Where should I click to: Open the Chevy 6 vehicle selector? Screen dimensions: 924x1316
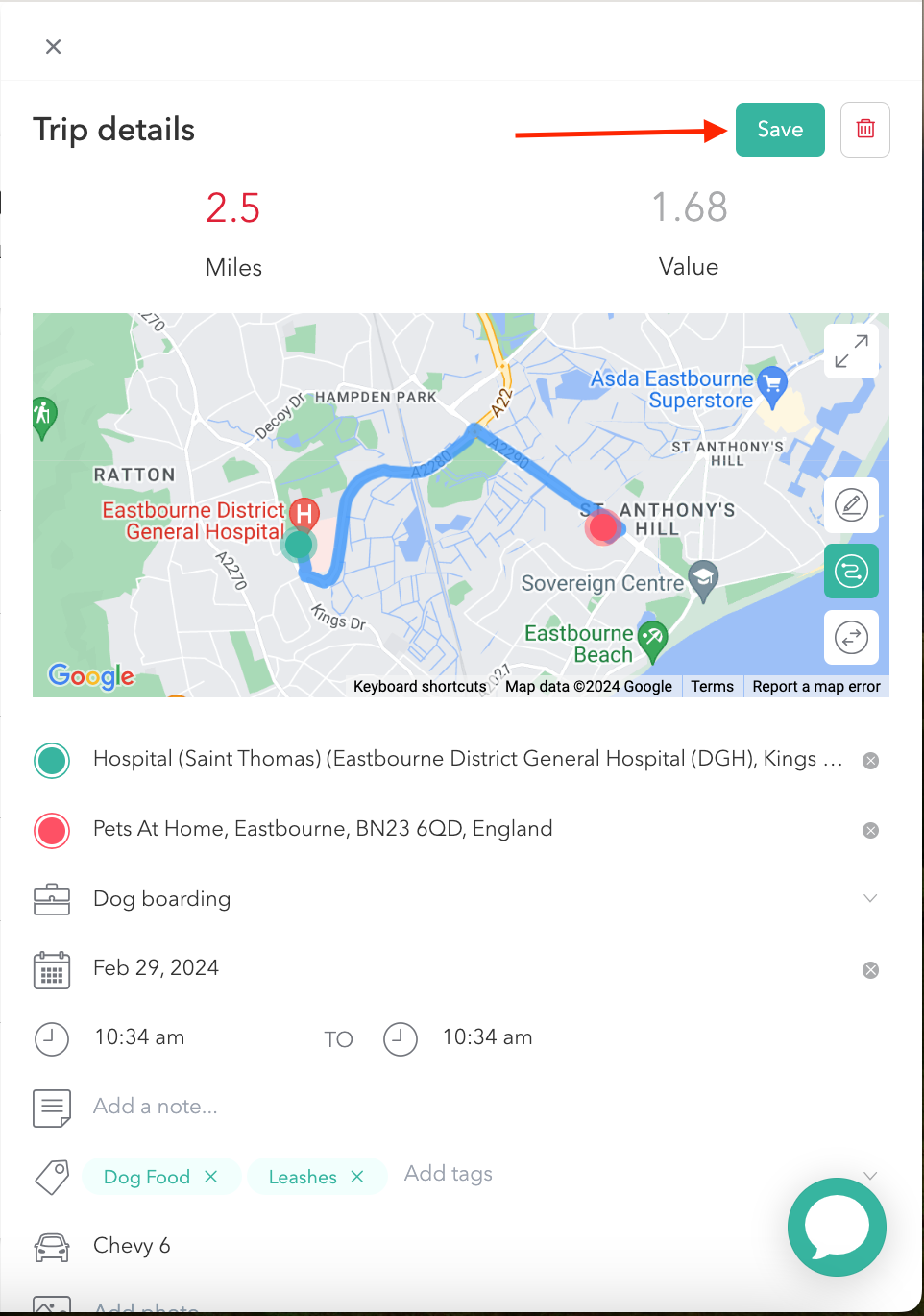pyautogui.click(x=132, y=1246)
